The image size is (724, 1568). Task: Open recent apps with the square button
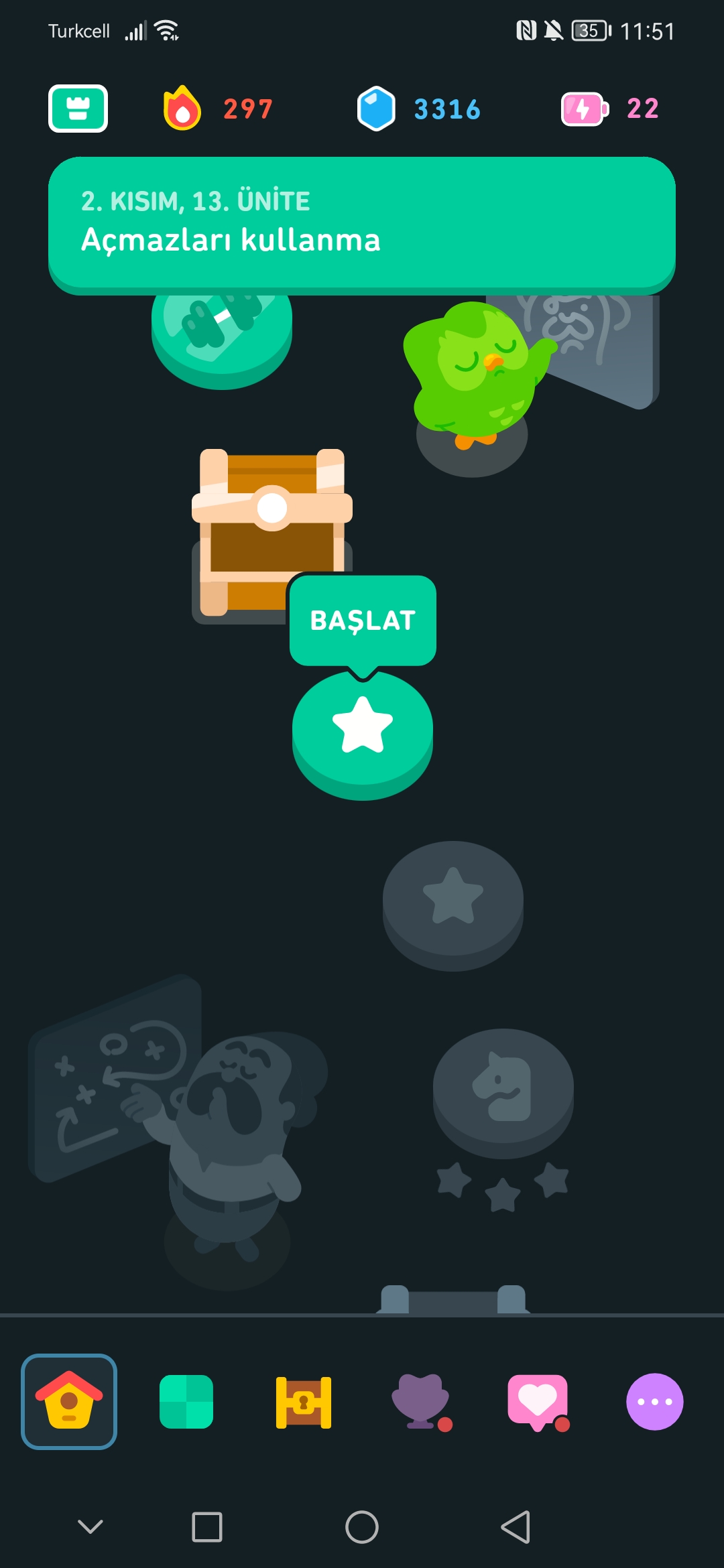(x=207, y=1527)
